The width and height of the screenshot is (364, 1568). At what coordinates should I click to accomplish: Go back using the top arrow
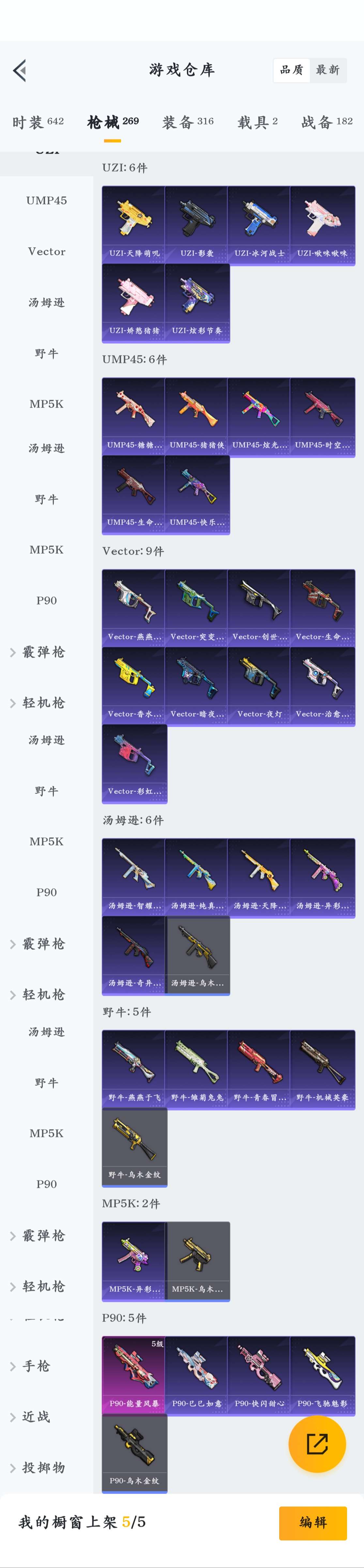coord(20,70)
